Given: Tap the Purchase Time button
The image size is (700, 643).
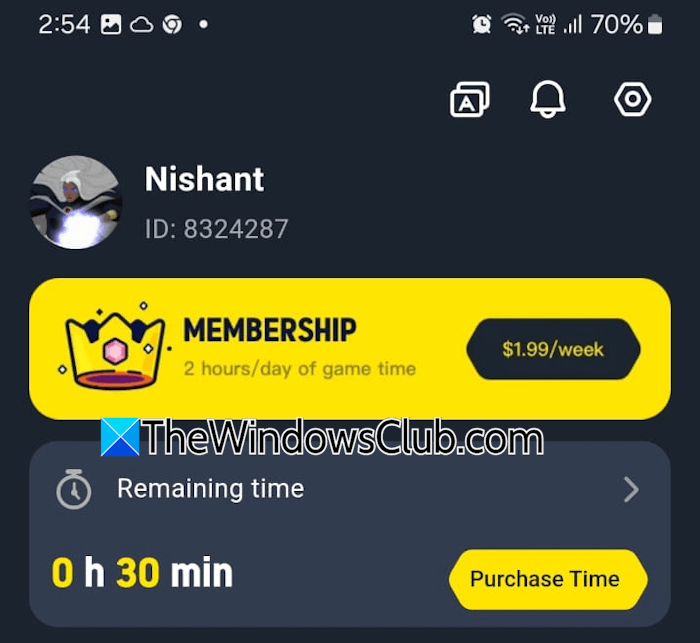Looking at the screenshot, I should click(545, 579).
